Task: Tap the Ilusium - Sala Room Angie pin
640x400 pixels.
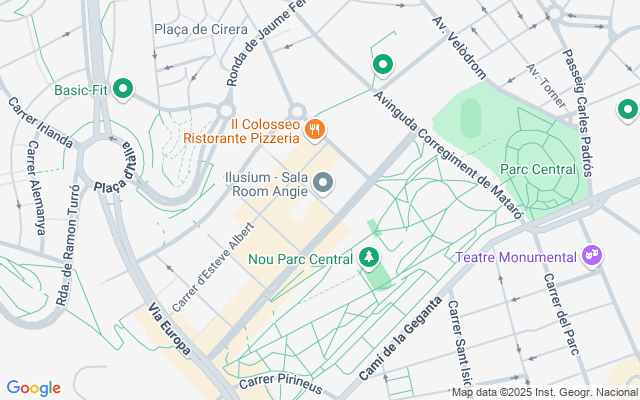Action: point(324,182)
